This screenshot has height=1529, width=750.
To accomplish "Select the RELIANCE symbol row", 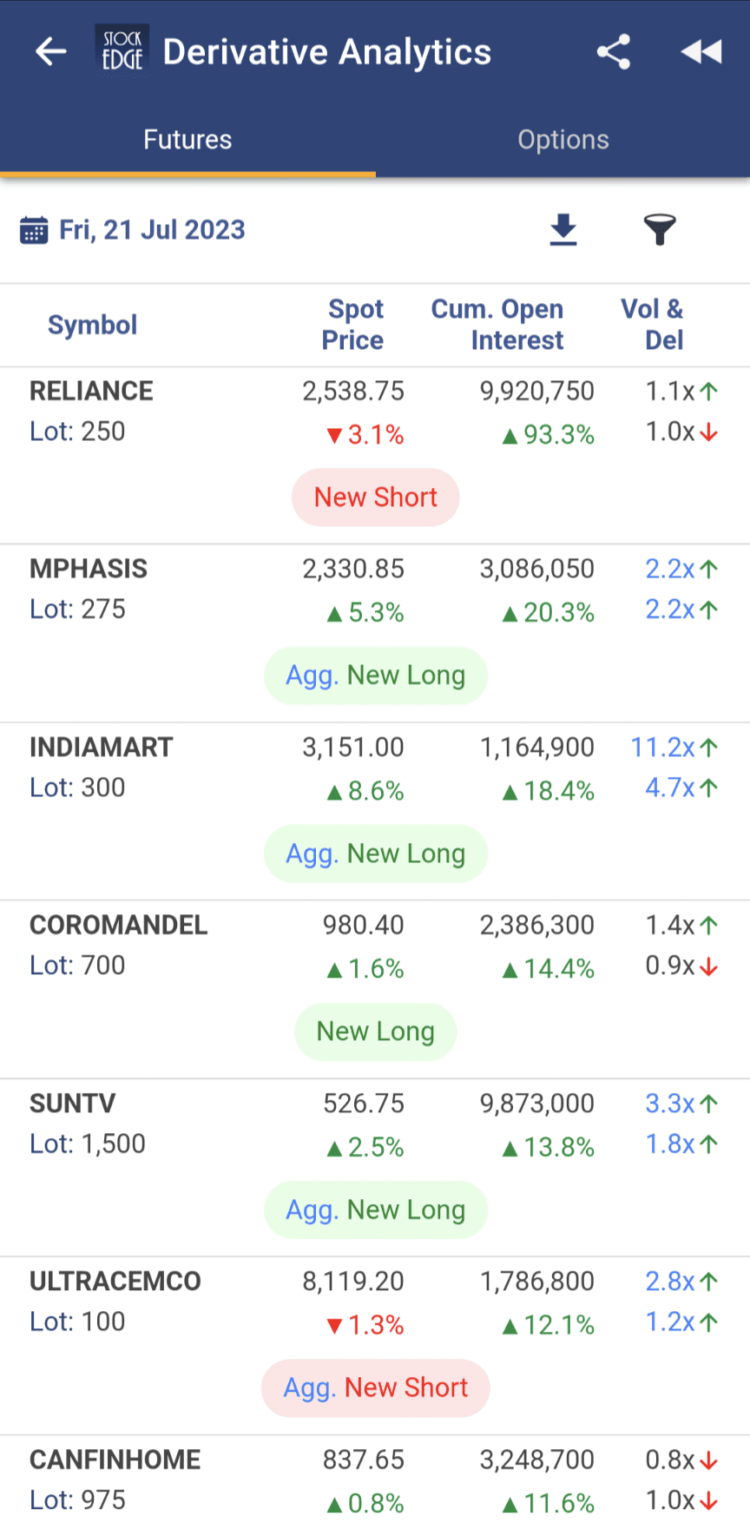I will click(x=91, y=390).
